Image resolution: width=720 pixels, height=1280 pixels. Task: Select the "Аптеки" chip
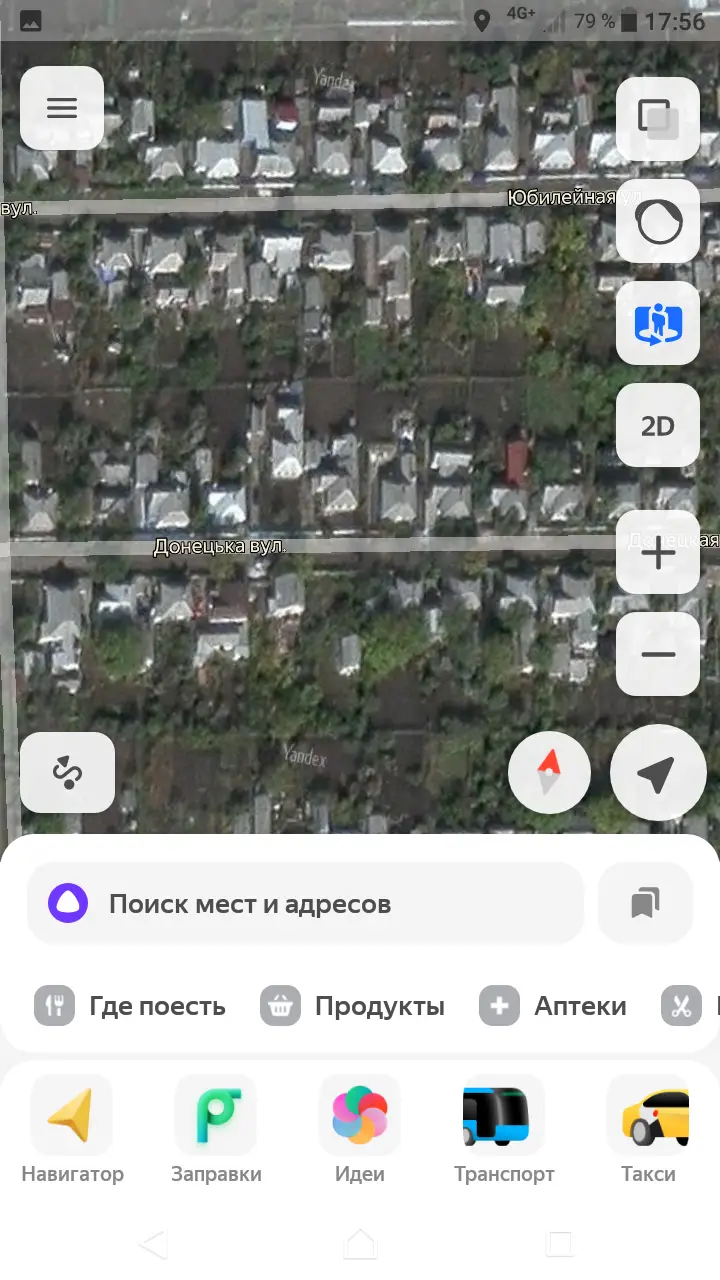553,1006
